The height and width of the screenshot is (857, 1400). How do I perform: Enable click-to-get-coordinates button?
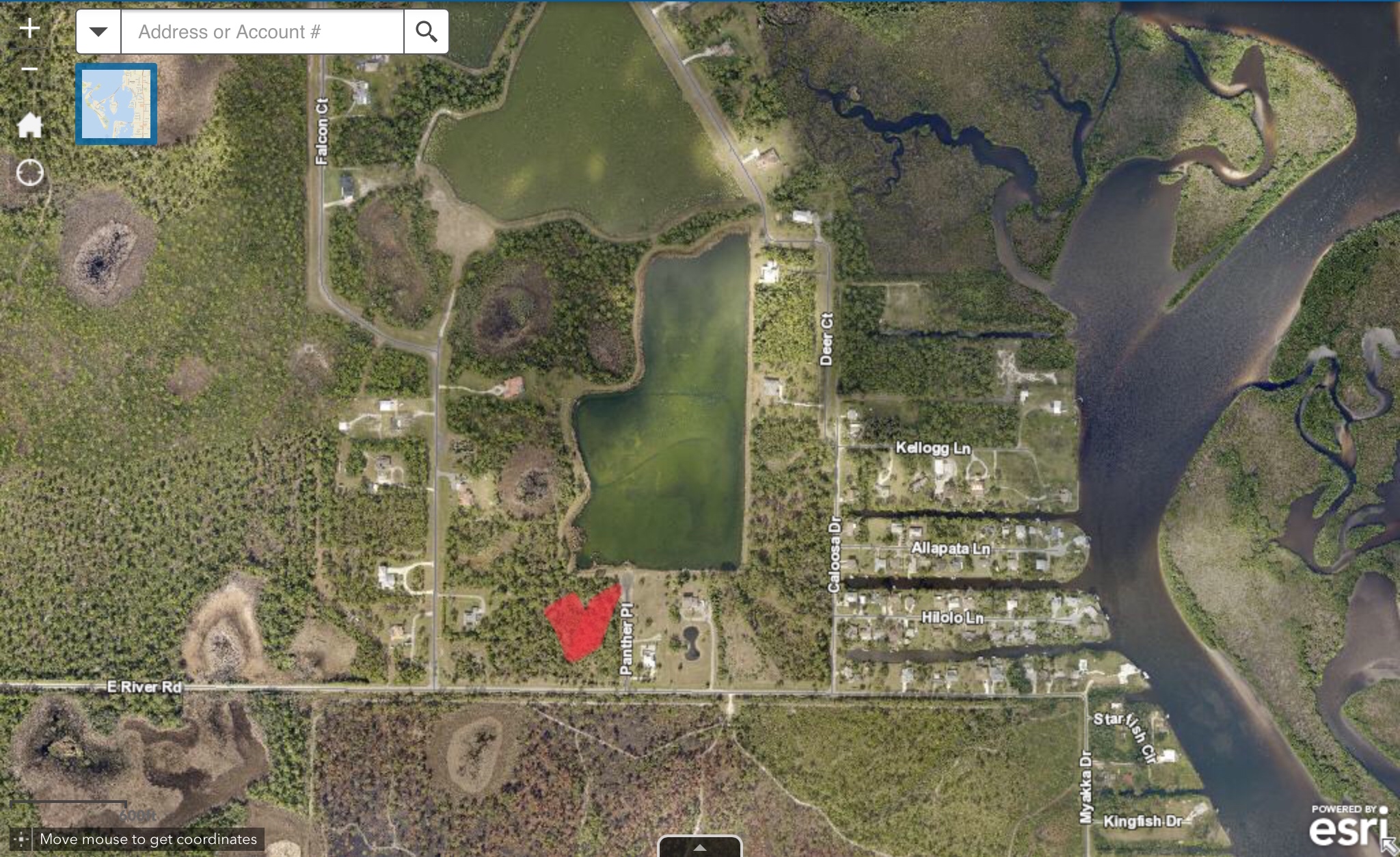coord(21,839)
